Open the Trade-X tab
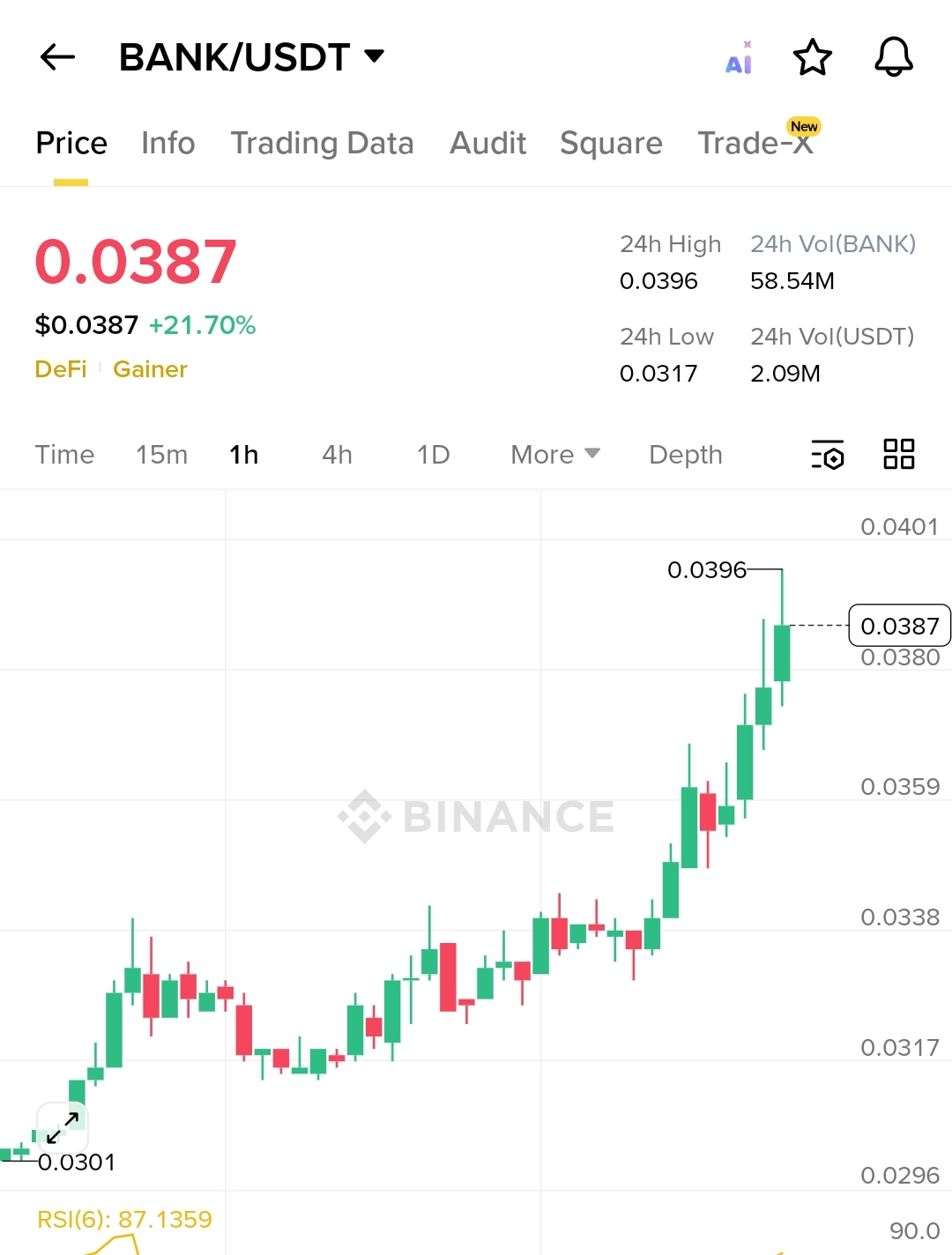 tap(755, 143)
